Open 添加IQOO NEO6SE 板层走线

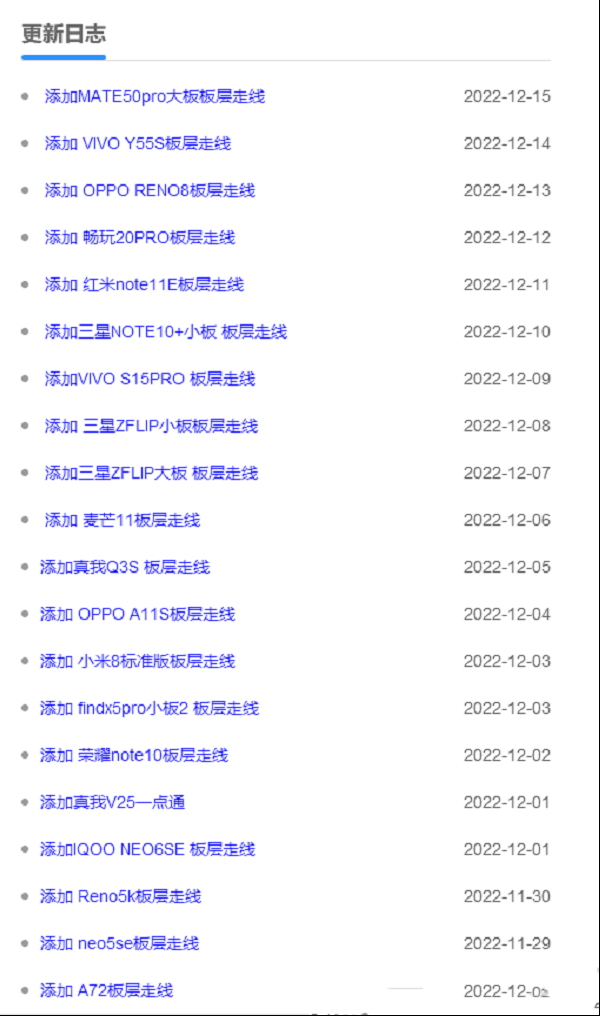[148, 849]
